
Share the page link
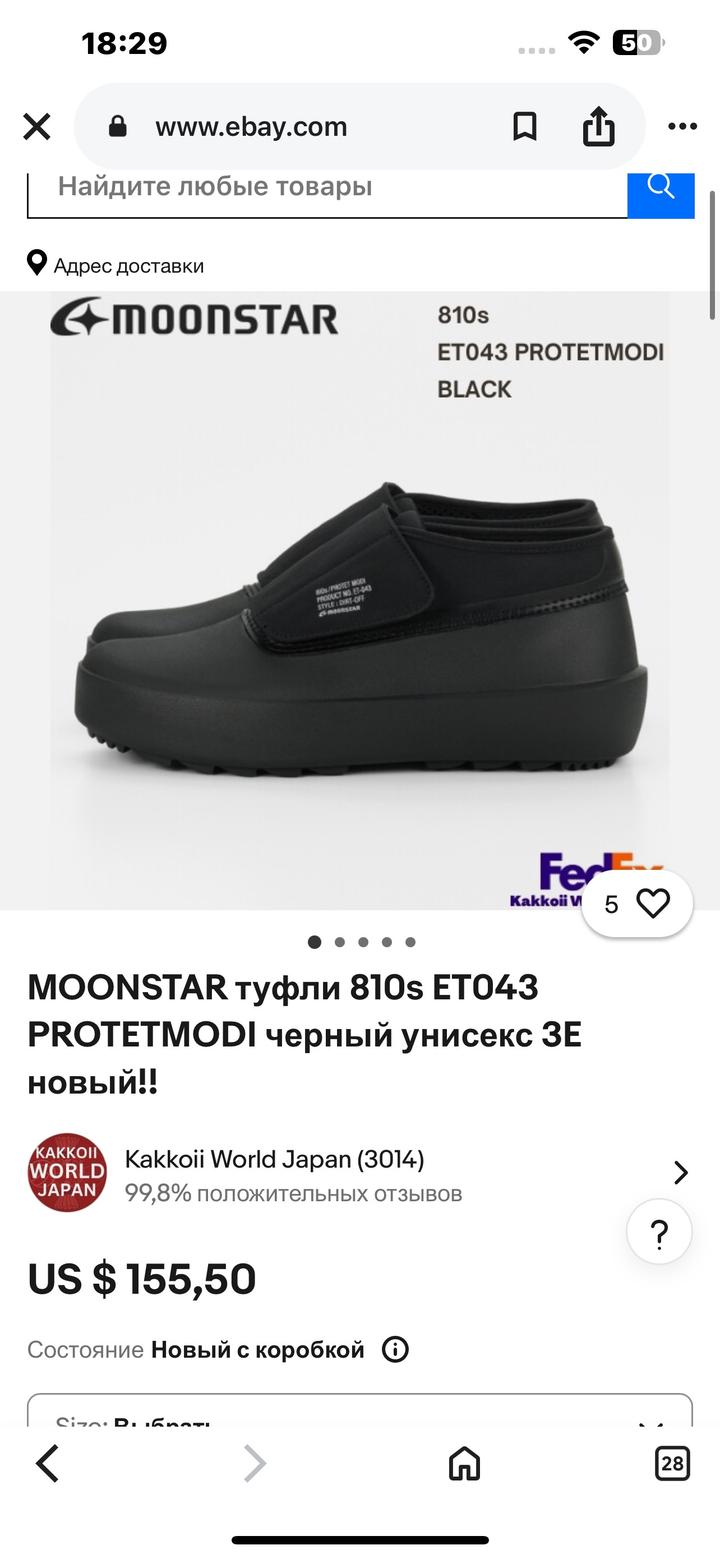pyautogui.click(x=598, y=127)
